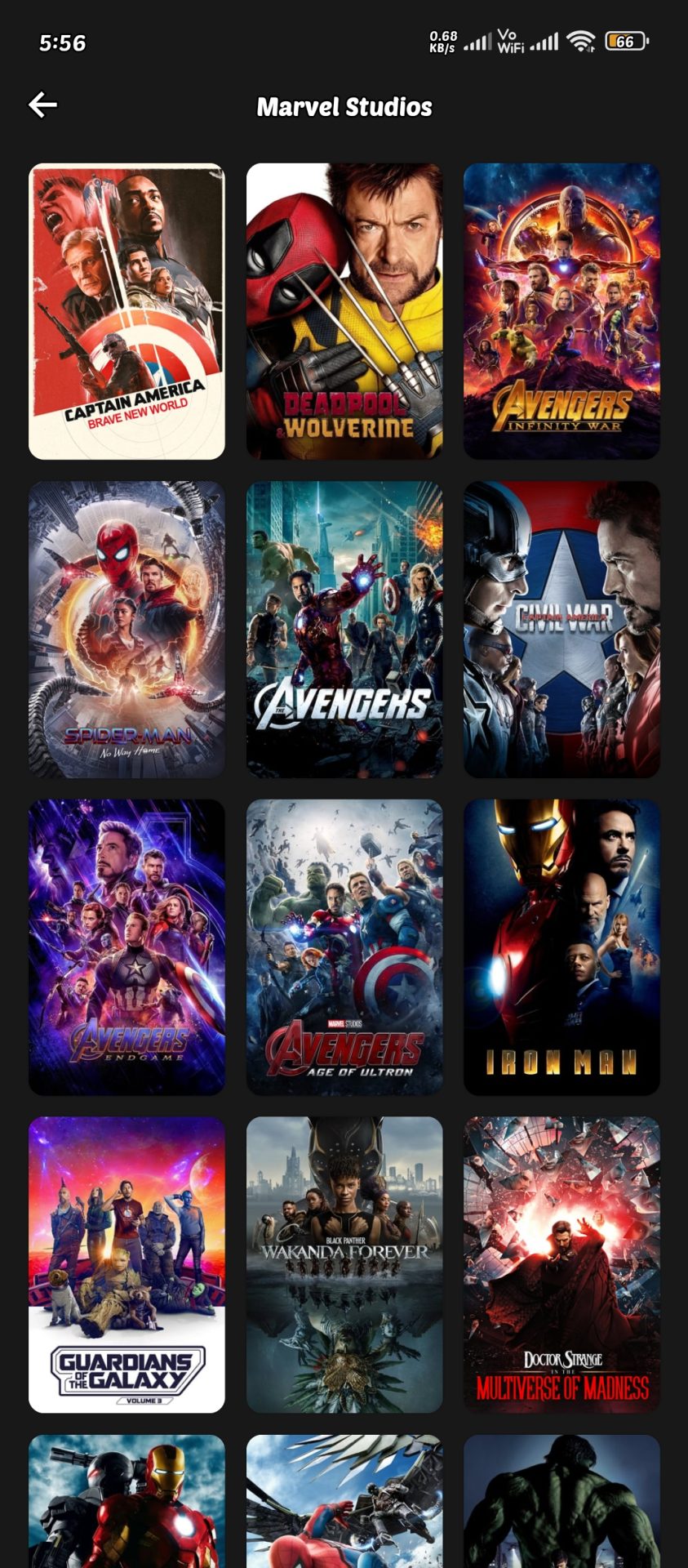Select Avengers Endgame poster
Screen dimensions: 688x1568
(x=127, y=947)
